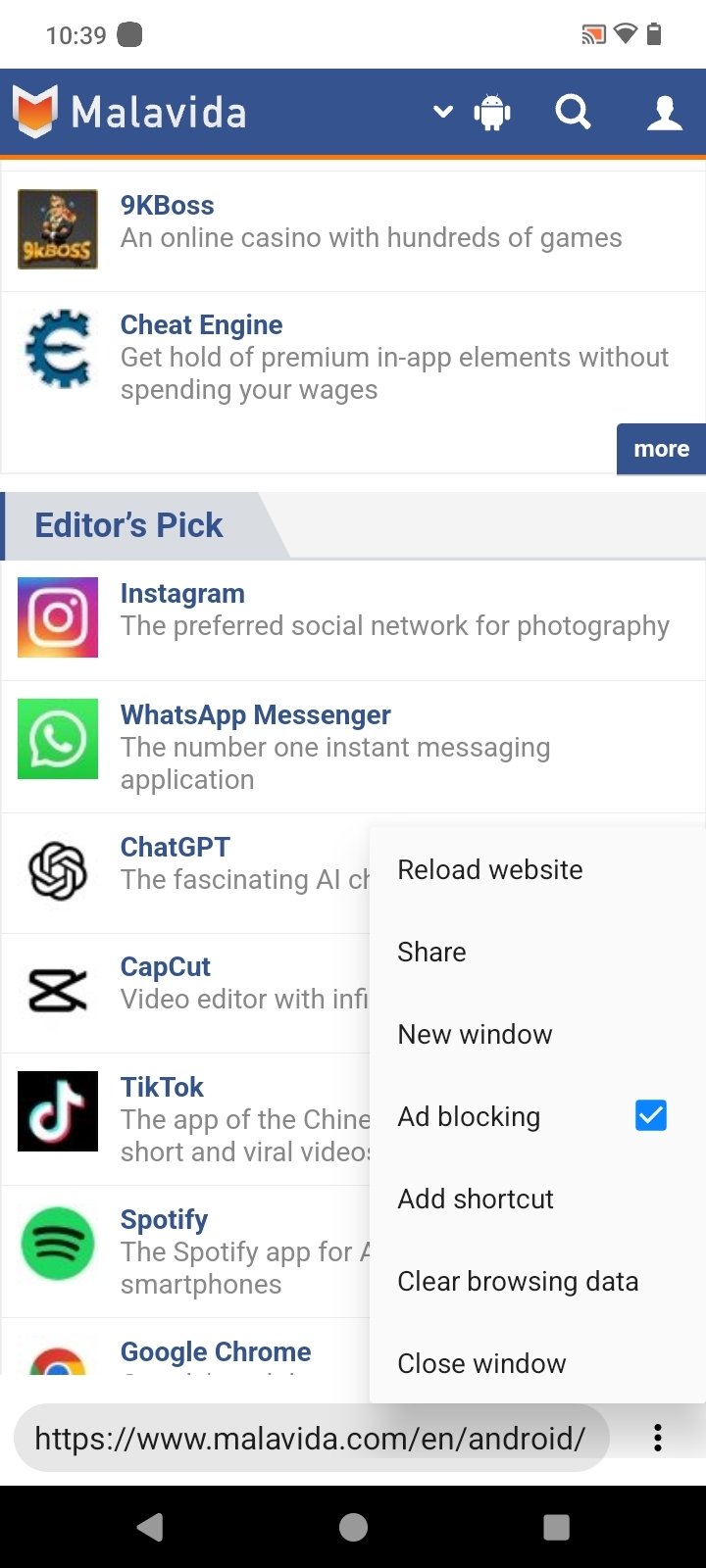Image resolution: width=706 pixels, height=1568 pixels.
Task: Select Close window
Action: pos(481,1363)
